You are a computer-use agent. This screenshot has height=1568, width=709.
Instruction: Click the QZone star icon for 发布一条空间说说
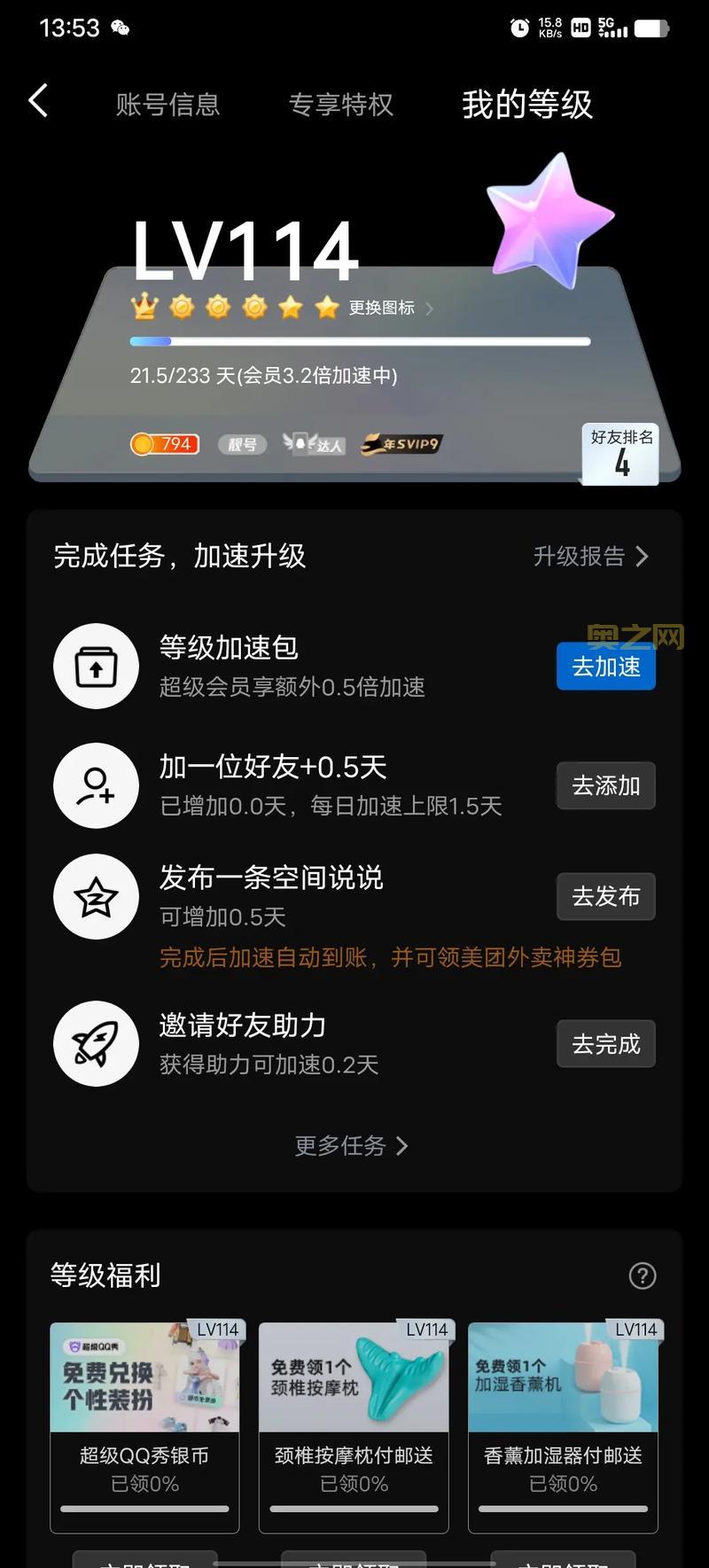pos(96,897)
